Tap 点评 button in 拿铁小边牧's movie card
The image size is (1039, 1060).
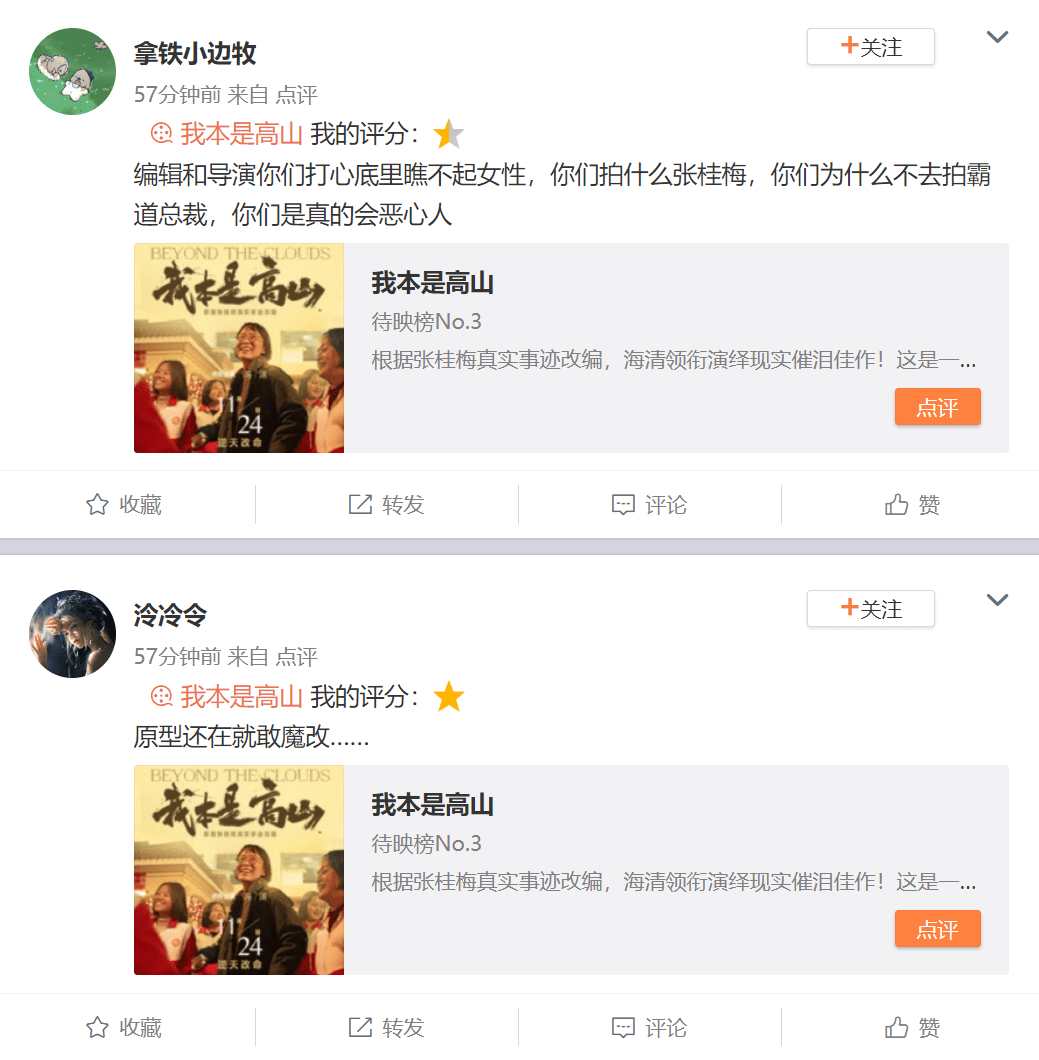tap(937, 407)
